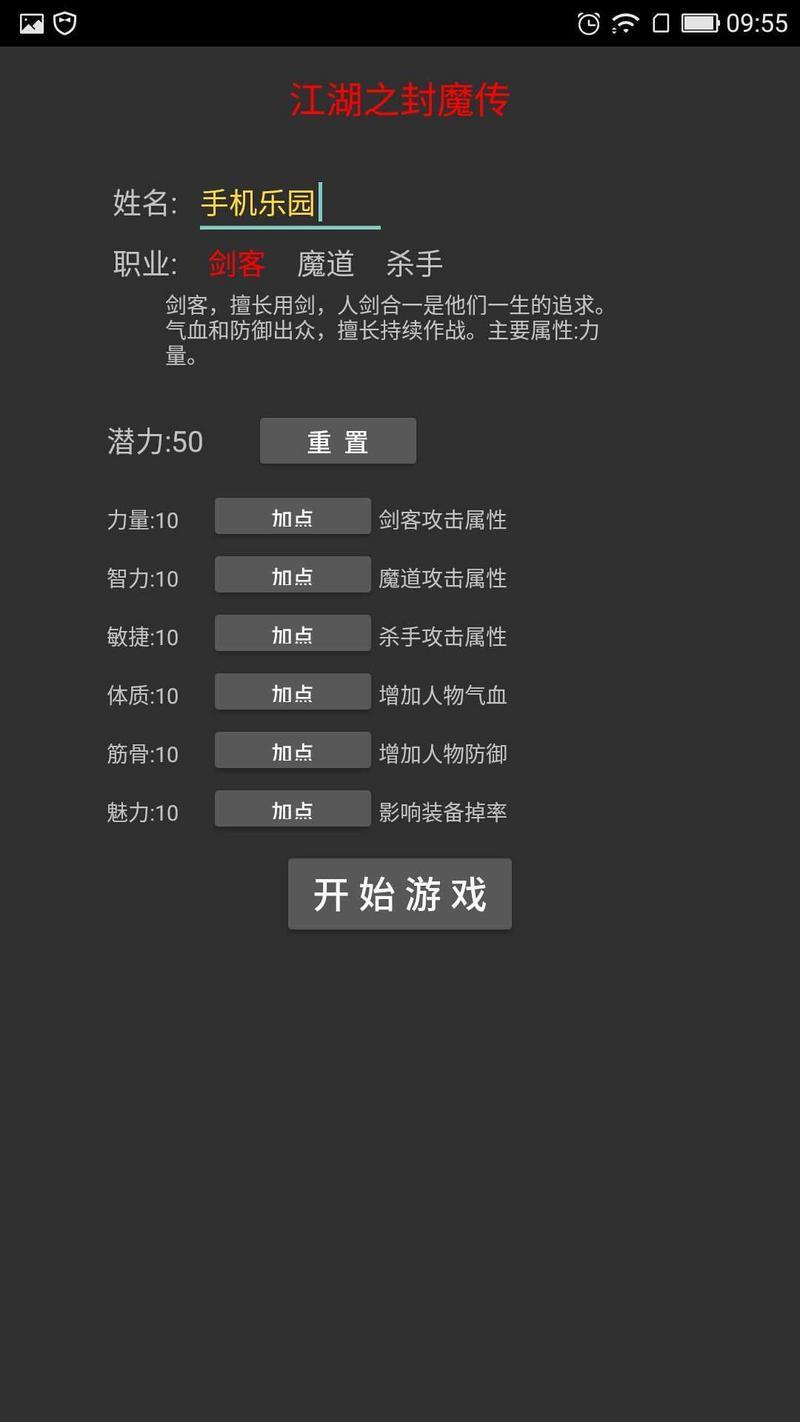Reset points with the 重置 button
Screen dimensions: 800x1422
click(338, 441)
